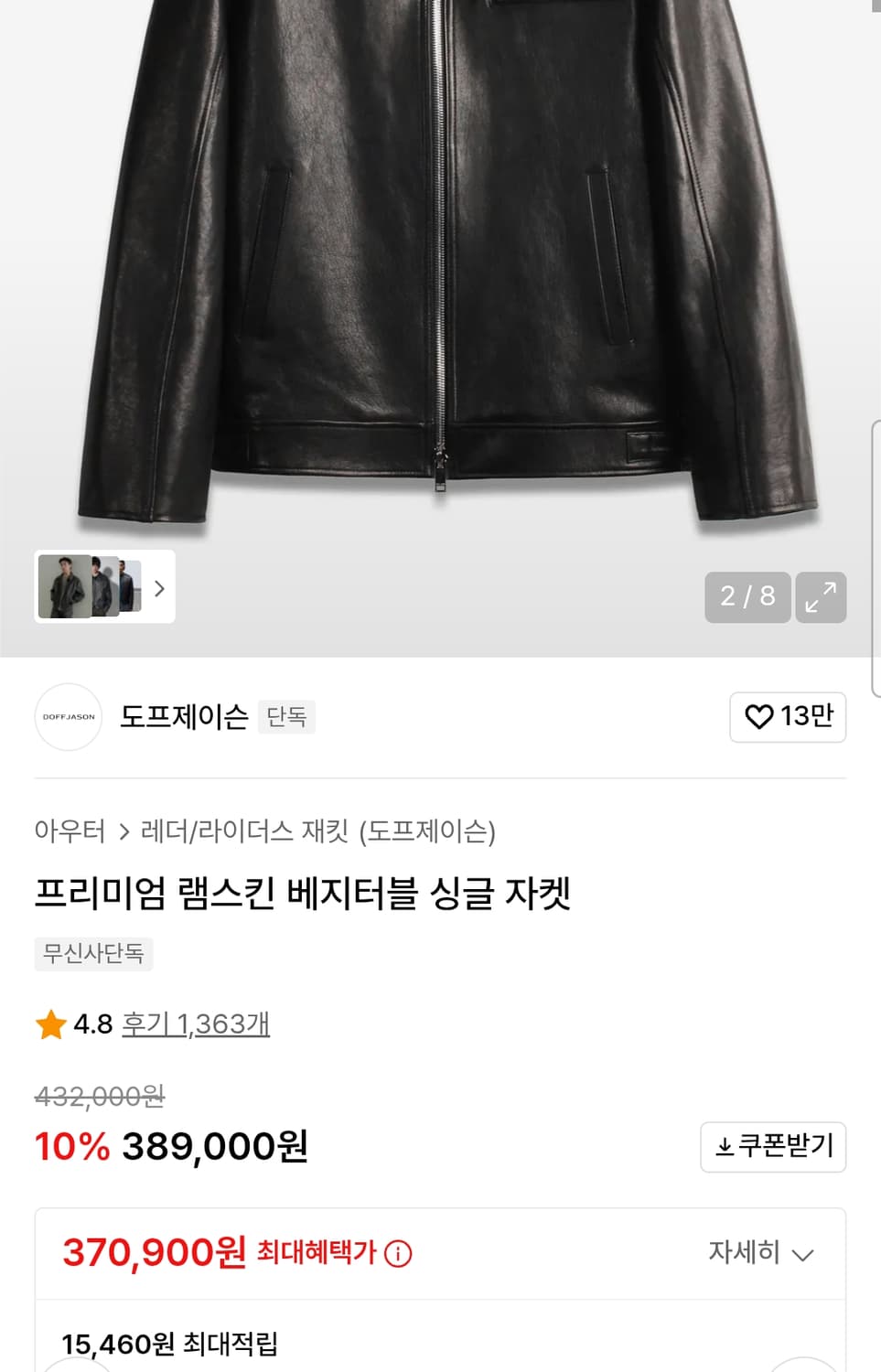Click the star rating icon
The width and height of the screenshot is (881, 1372).
tap(48, 1024)
